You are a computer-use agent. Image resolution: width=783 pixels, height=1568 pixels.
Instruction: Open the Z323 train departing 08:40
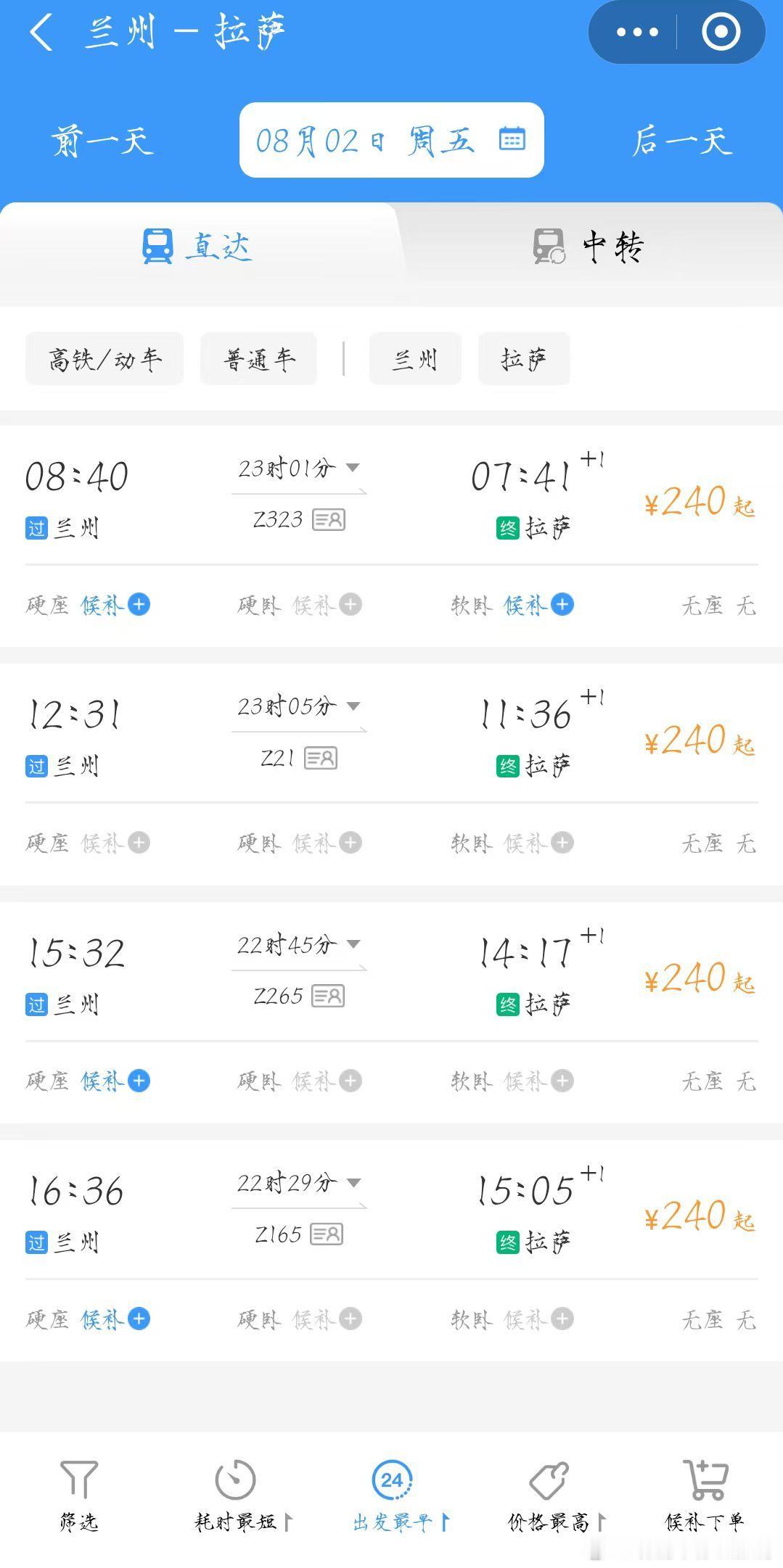point(391,496)
